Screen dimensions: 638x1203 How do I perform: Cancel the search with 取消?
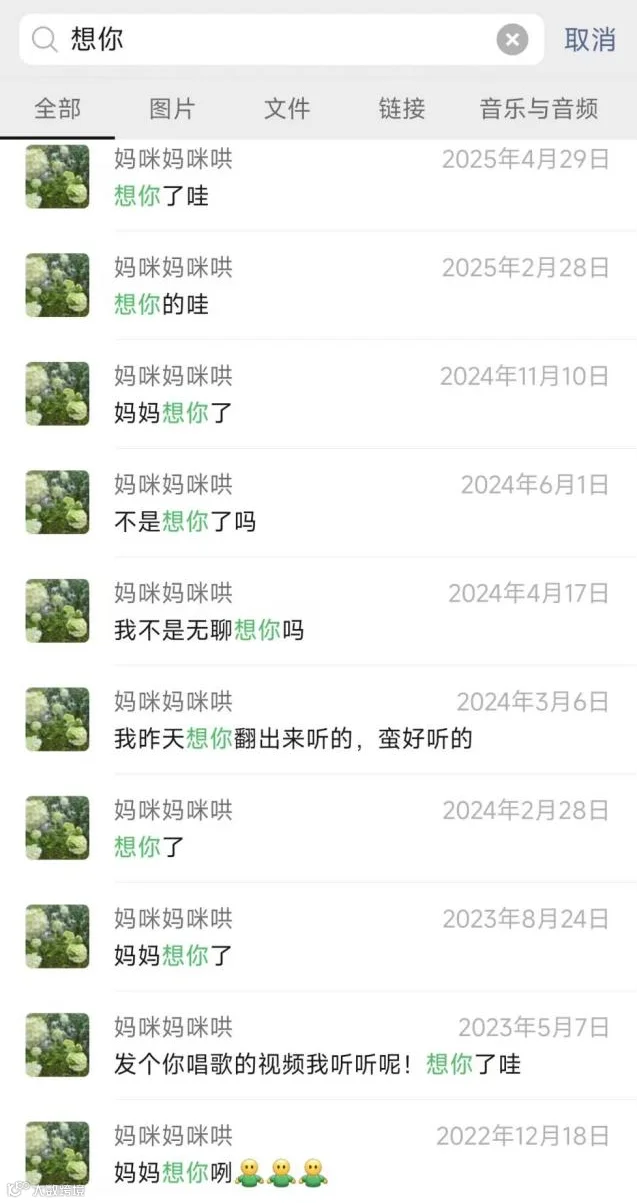point(590,40)
